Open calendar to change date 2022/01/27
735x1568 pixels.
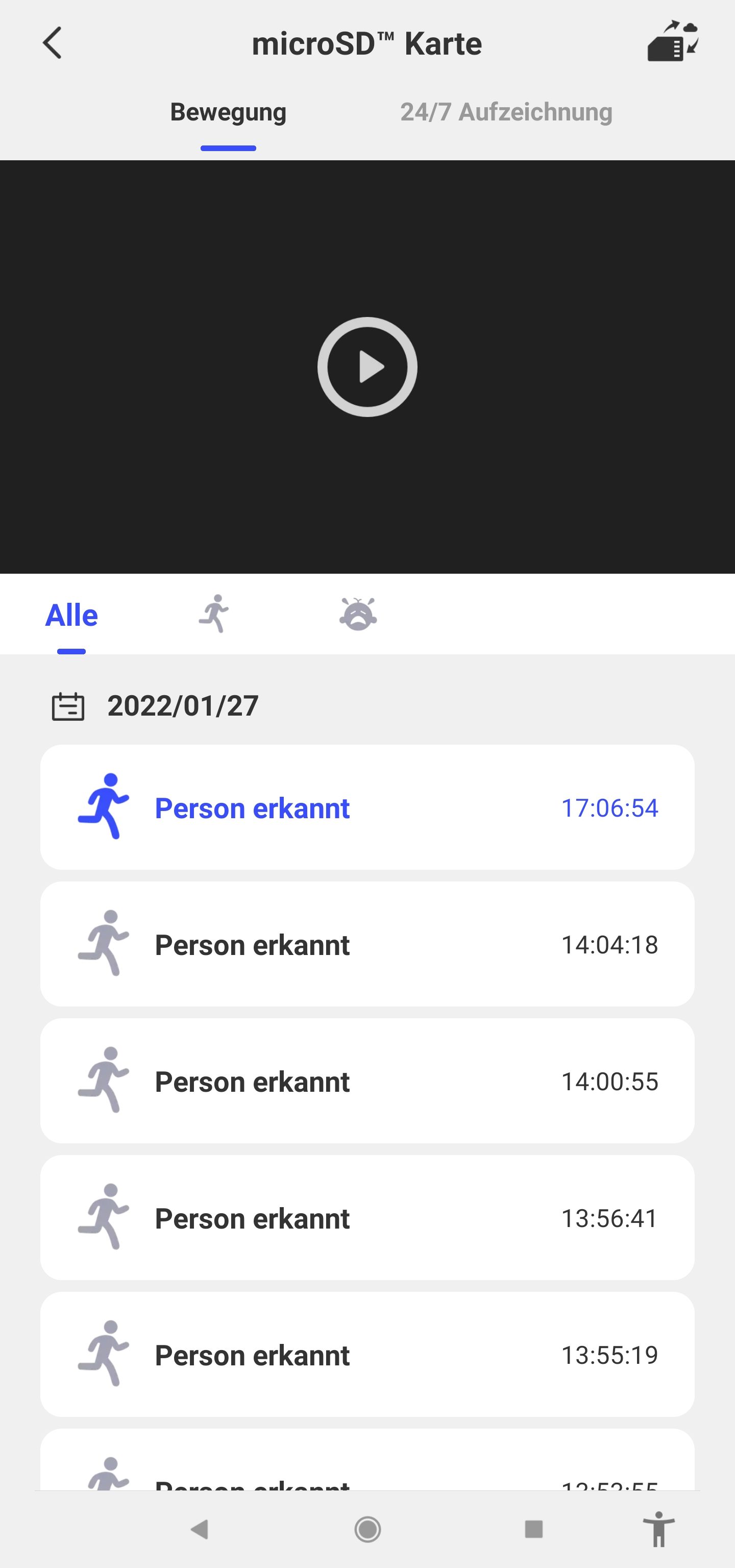(68, 706)
